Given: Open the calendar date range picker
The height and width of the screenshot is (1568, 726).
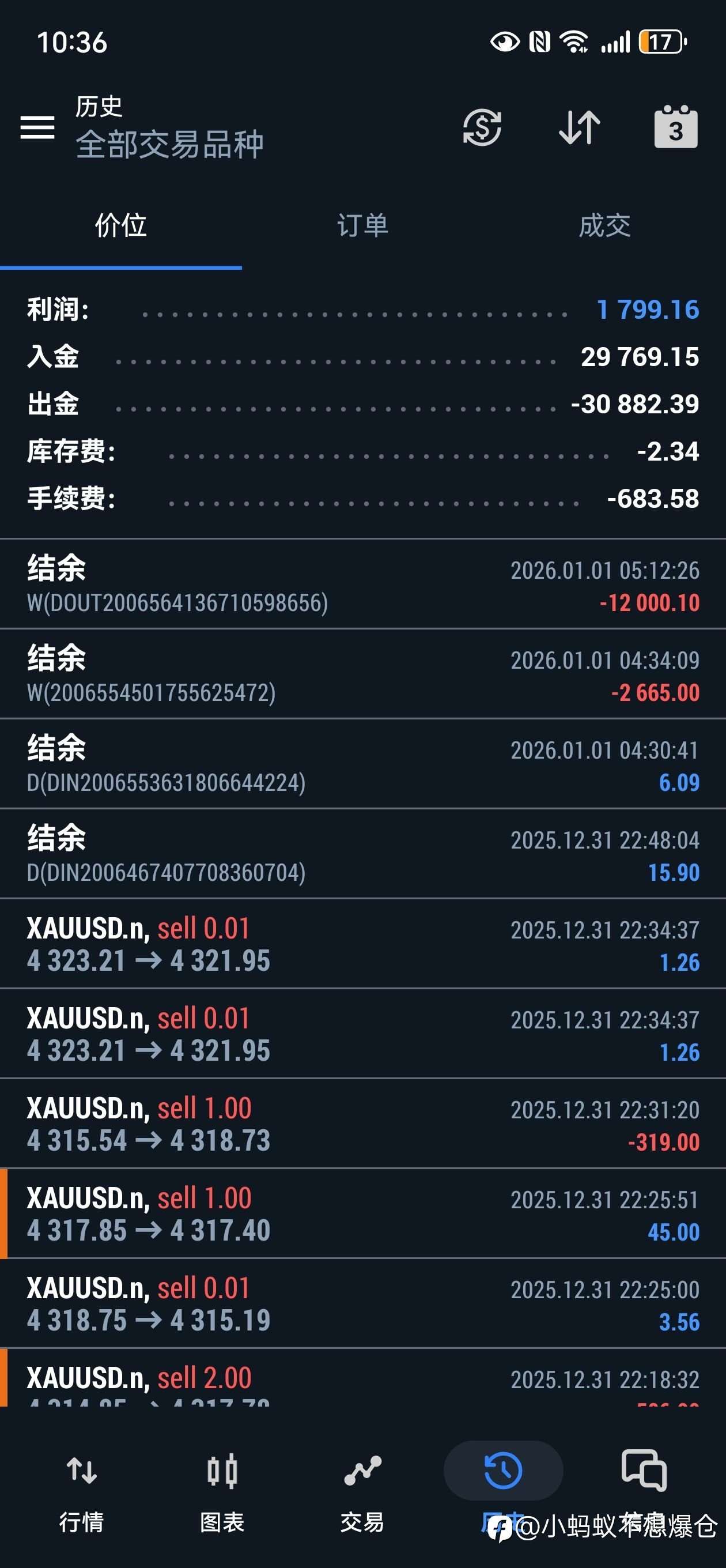Looking at the screenshot, I should tap(675, 129).
